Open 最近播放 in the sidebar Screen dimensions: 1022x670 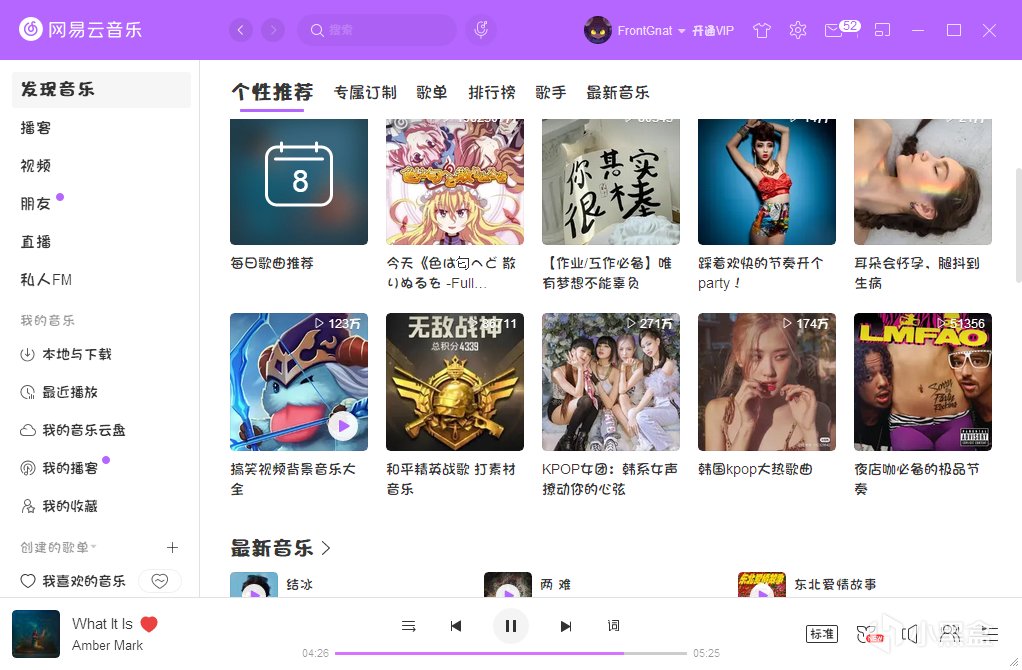[69, 392]
